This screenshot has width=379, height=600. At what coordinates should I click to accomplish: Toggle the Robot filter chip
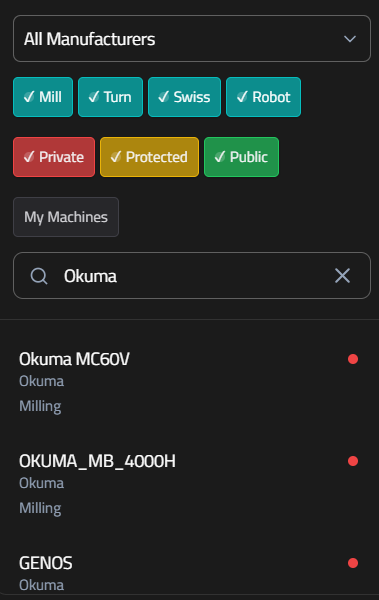point(263,97)
